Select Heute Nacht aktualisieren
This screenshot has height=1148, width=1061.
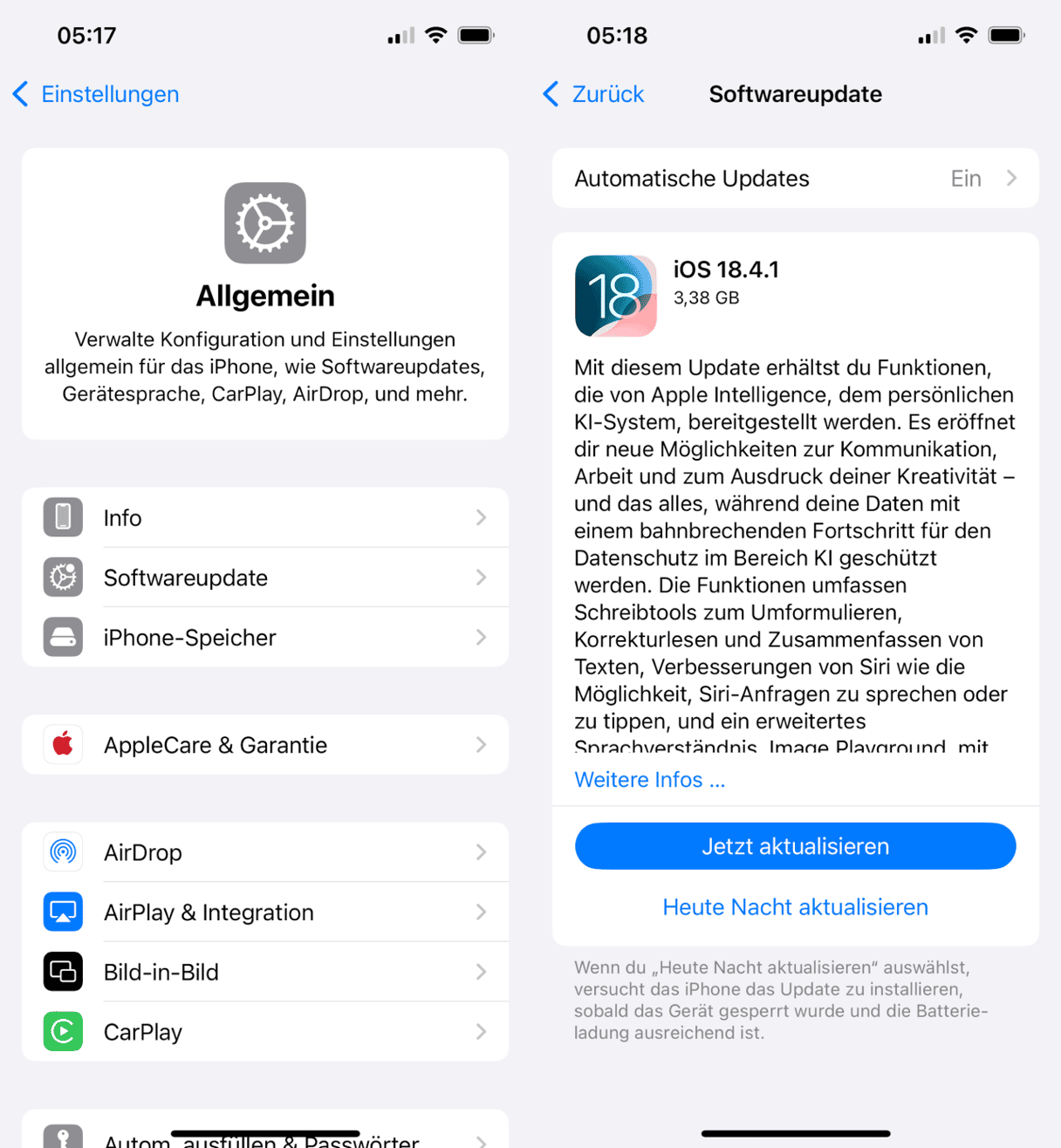click(795, 907)
